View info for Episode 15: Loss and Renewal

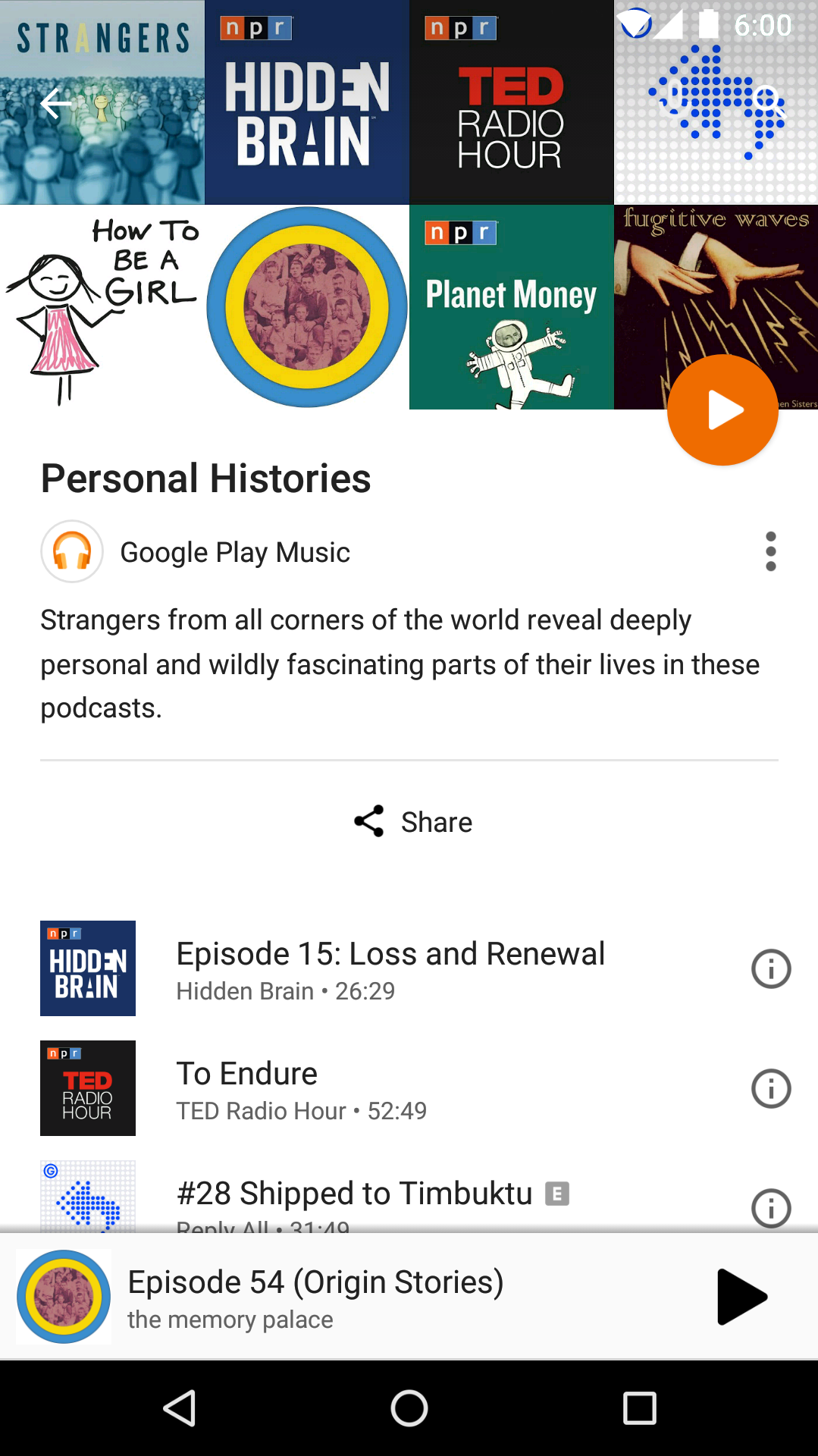(770, 968)
